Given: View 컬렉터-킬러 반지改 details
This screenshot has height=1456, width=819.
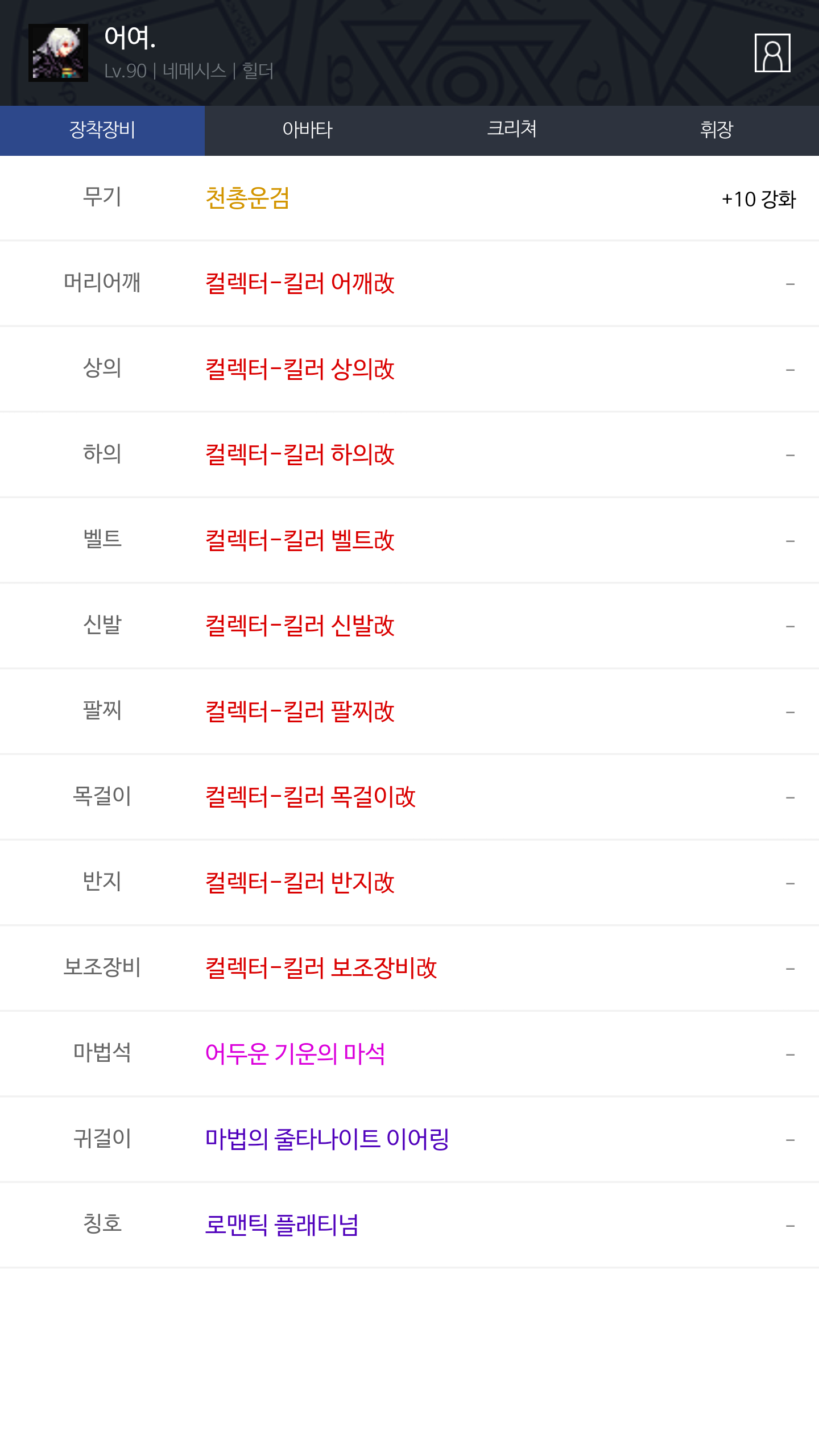Looking at the screenshot, I should click(409, 883).
